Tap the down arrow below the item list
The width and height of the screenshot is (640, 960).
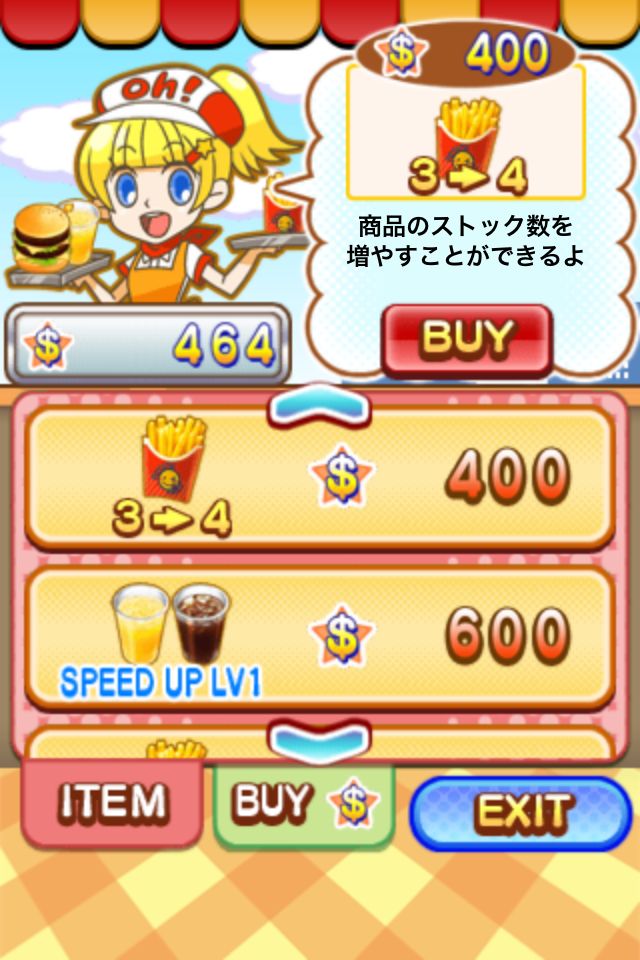pos(319,739)
